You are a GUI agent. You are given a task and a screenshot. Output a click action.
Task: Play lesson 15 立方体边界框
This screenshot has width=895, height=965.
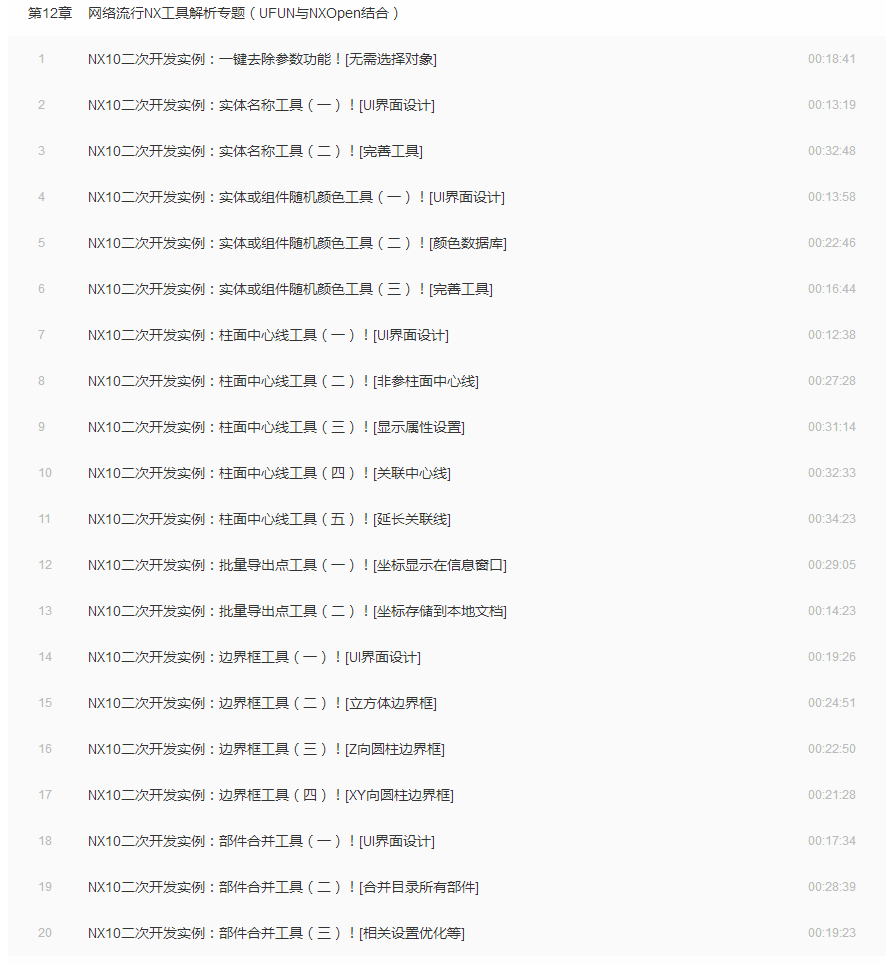tap(262, 703)
